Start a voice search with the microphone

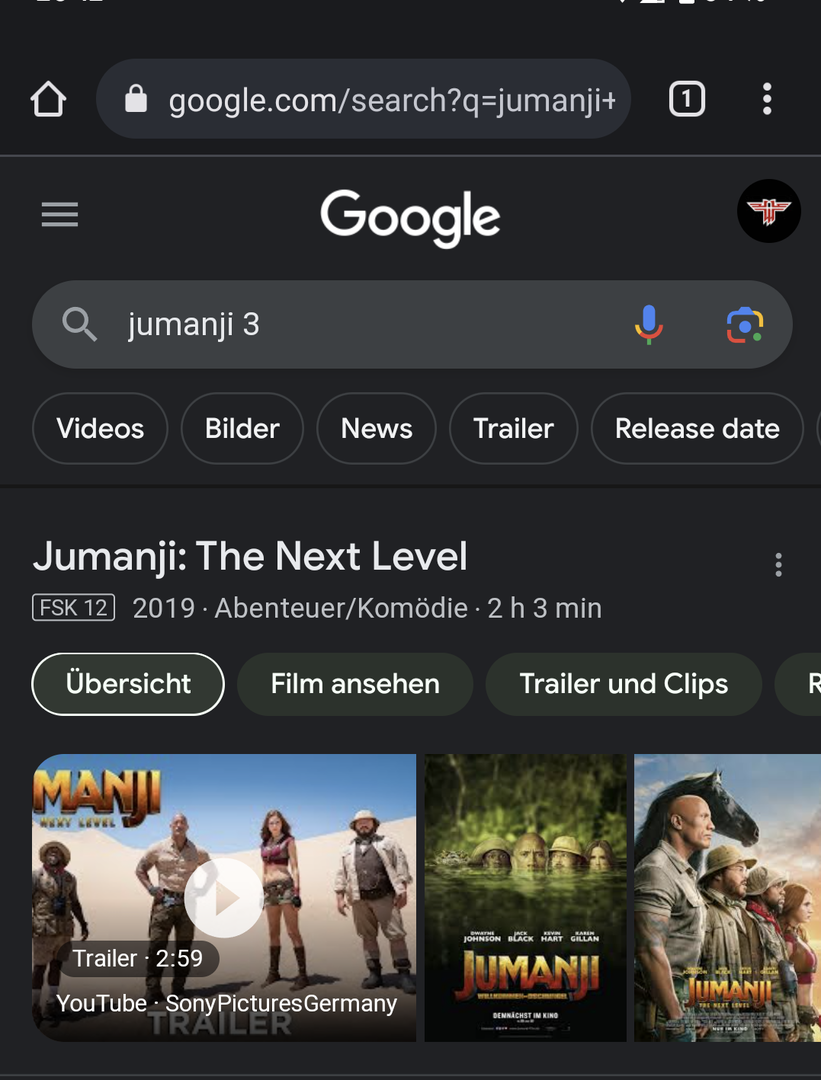coord(649,325)
